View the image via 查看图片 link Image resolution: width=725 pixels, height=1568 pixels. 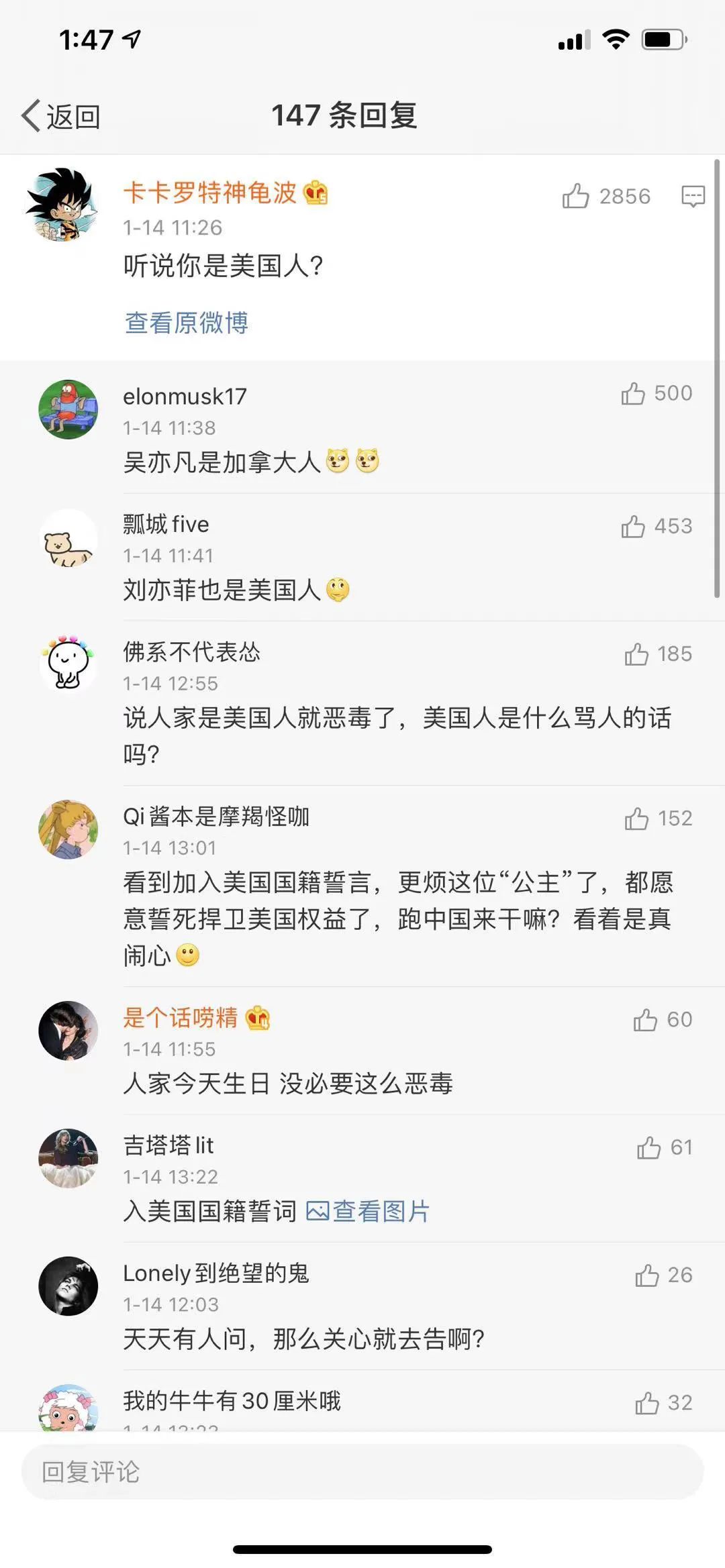368,1211
